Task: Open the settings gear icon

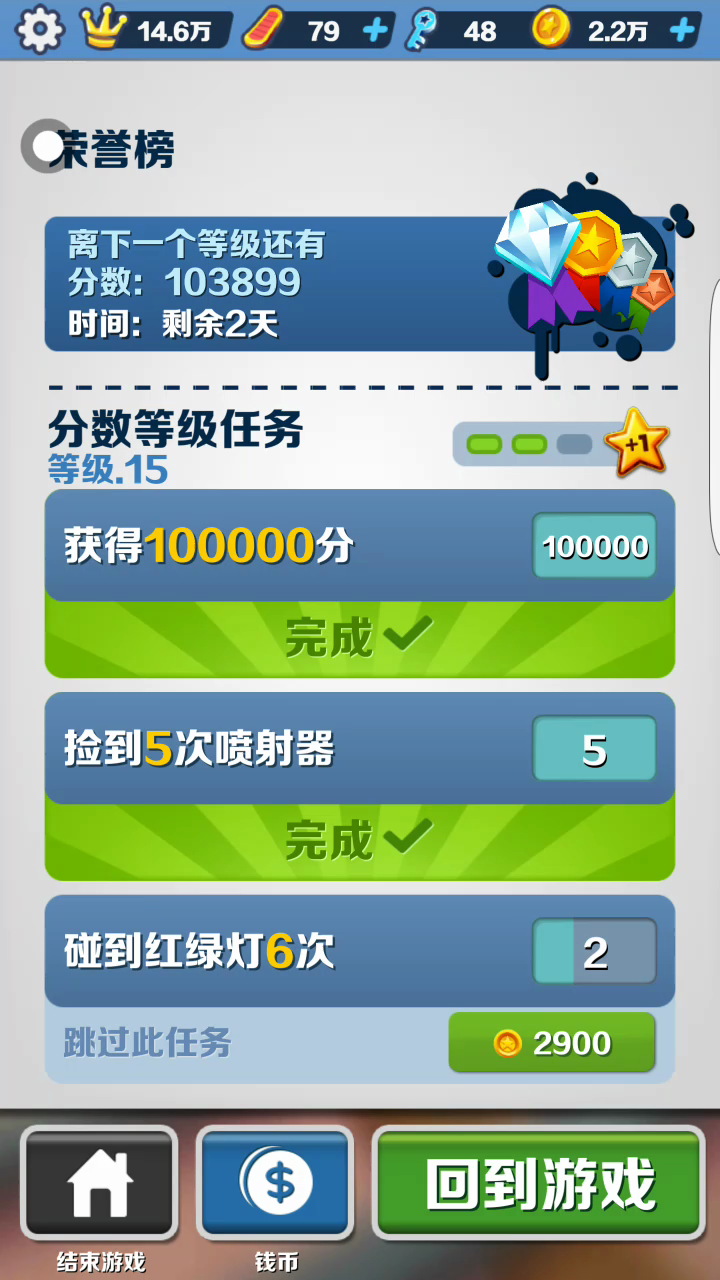Action: pos(39,30)
